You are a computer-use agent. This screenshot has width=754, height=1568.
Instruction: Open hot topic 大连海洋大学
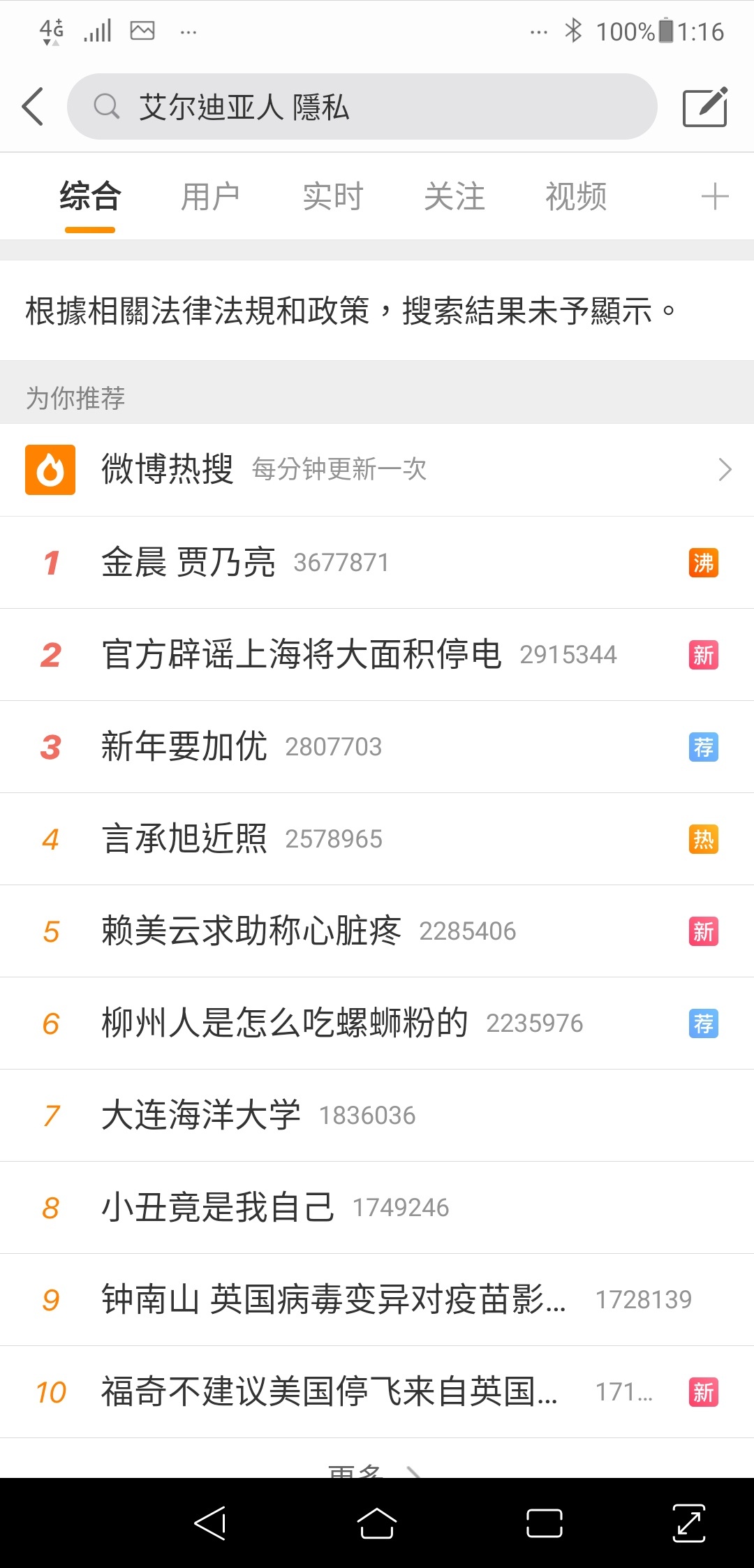point(377,1116)
